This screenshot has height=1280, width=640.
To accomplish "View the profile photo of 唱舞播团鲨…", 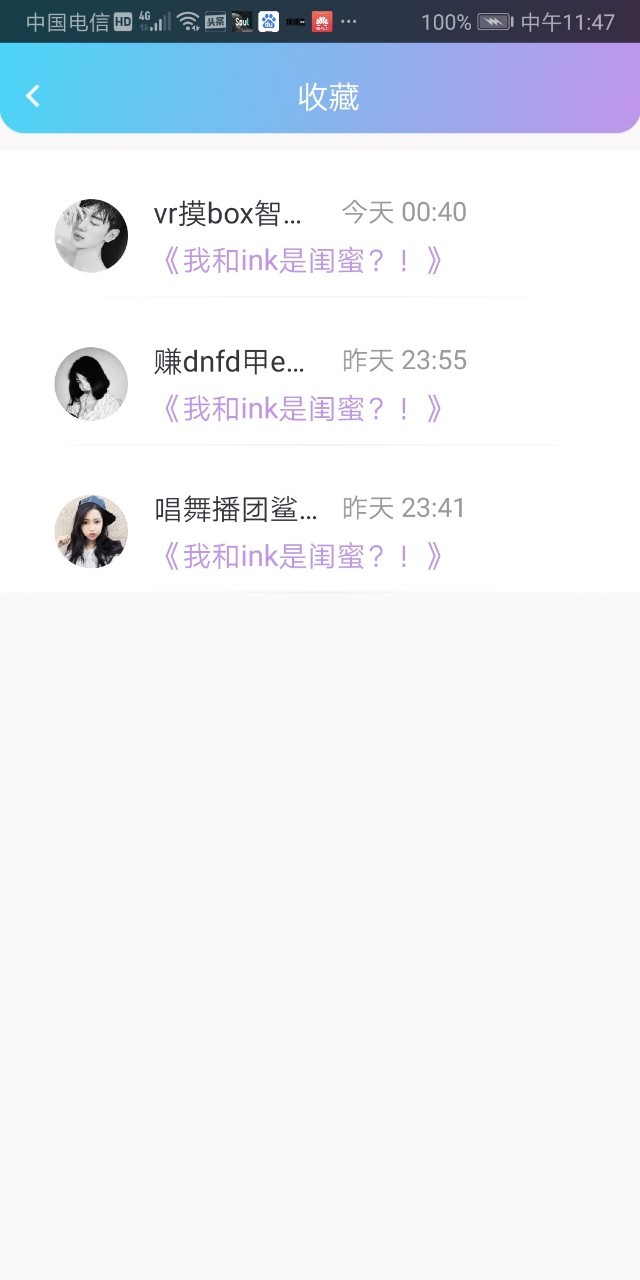I will pyautogui.click(x=91, y=531).
